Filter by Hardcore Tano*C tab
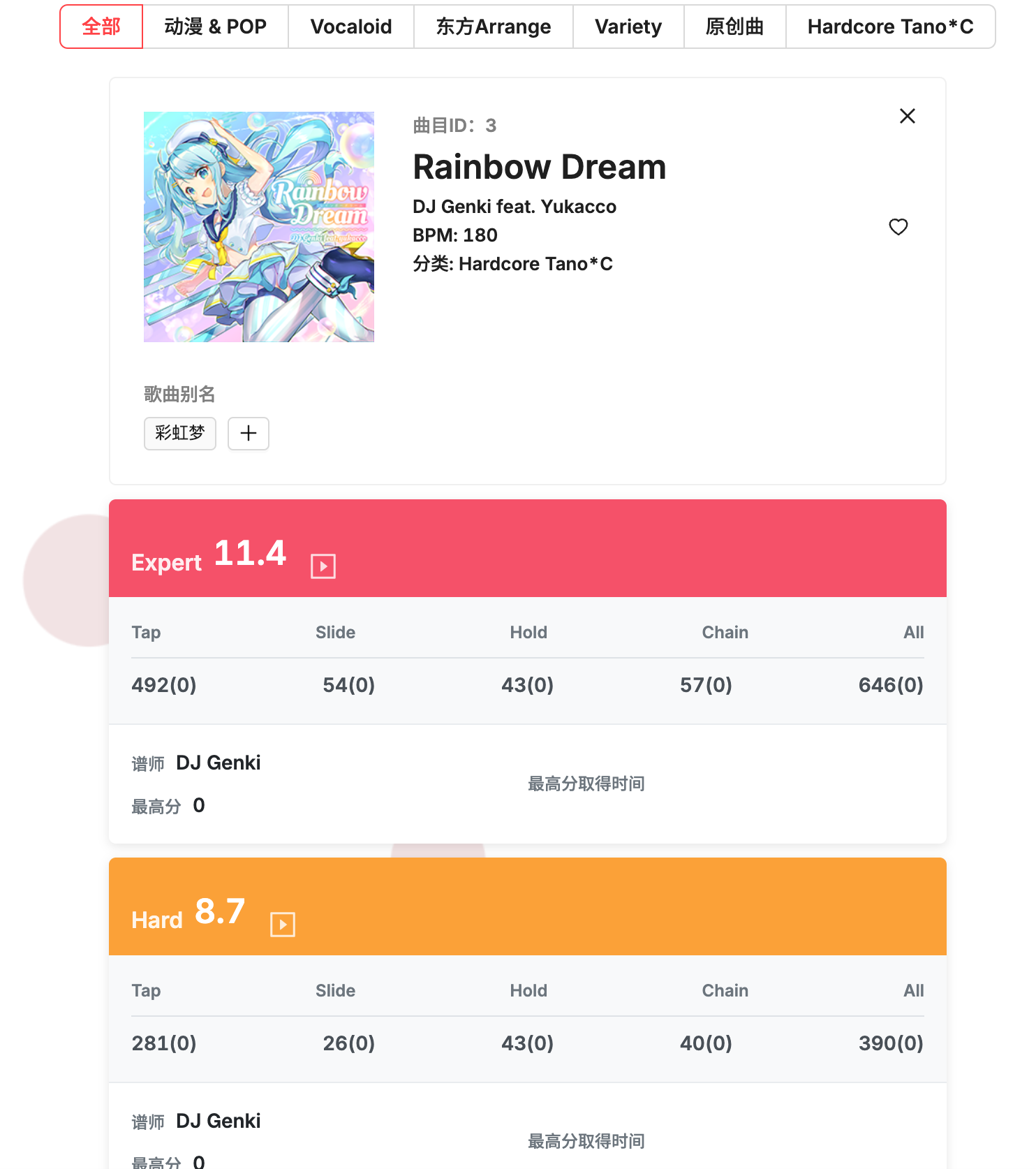The height and width of the screenshot is (1169, 1036). (889, 27)
